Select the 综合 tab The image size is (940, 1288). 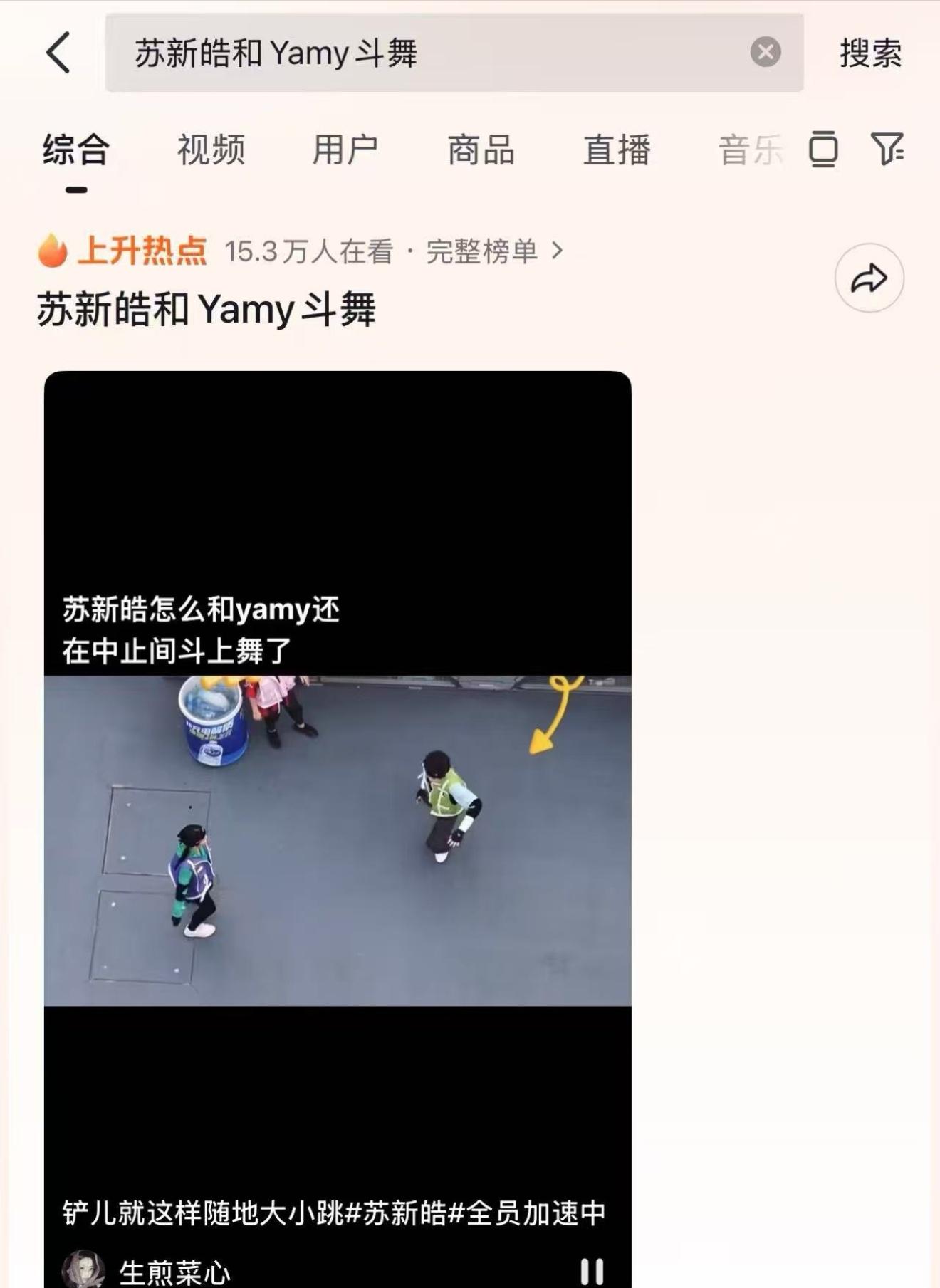pyautogui.click(x=76, y=150)
